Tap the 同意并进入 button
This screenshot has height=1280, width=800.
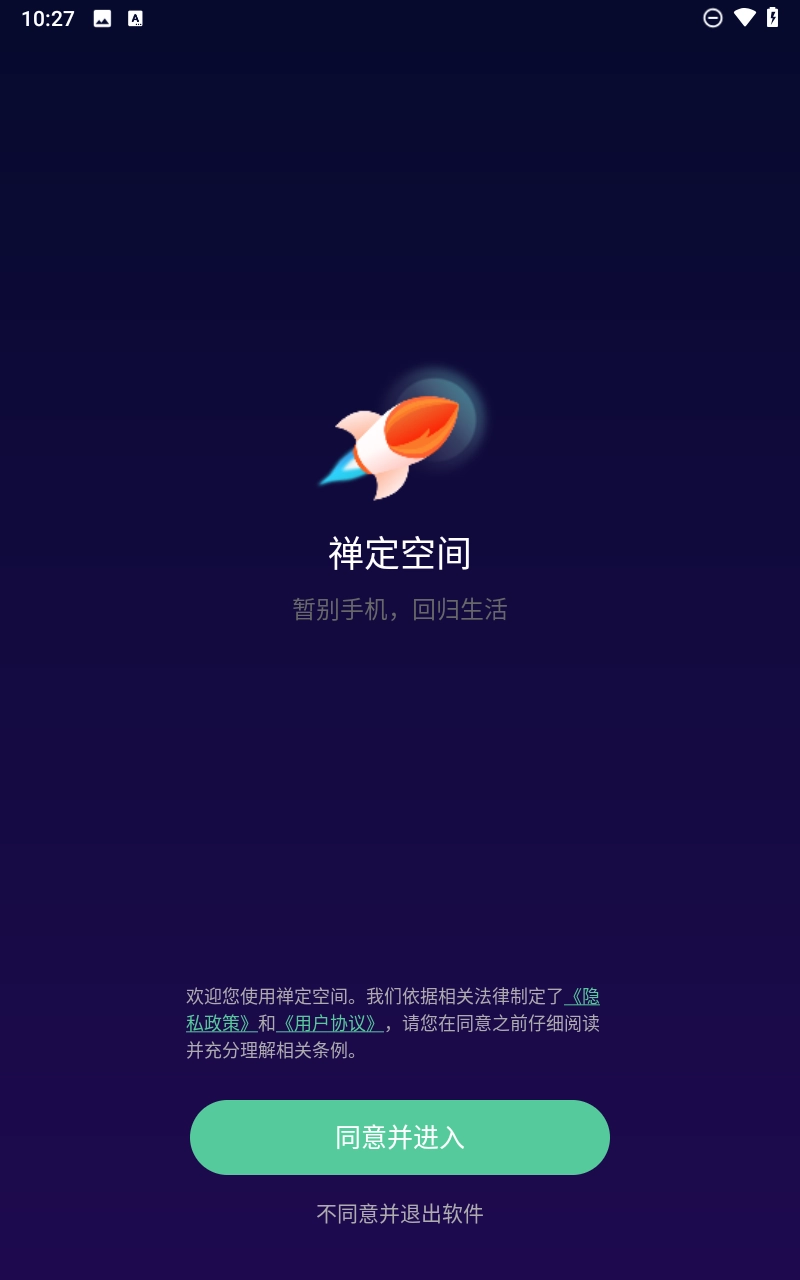click(x=400, y=1137)
